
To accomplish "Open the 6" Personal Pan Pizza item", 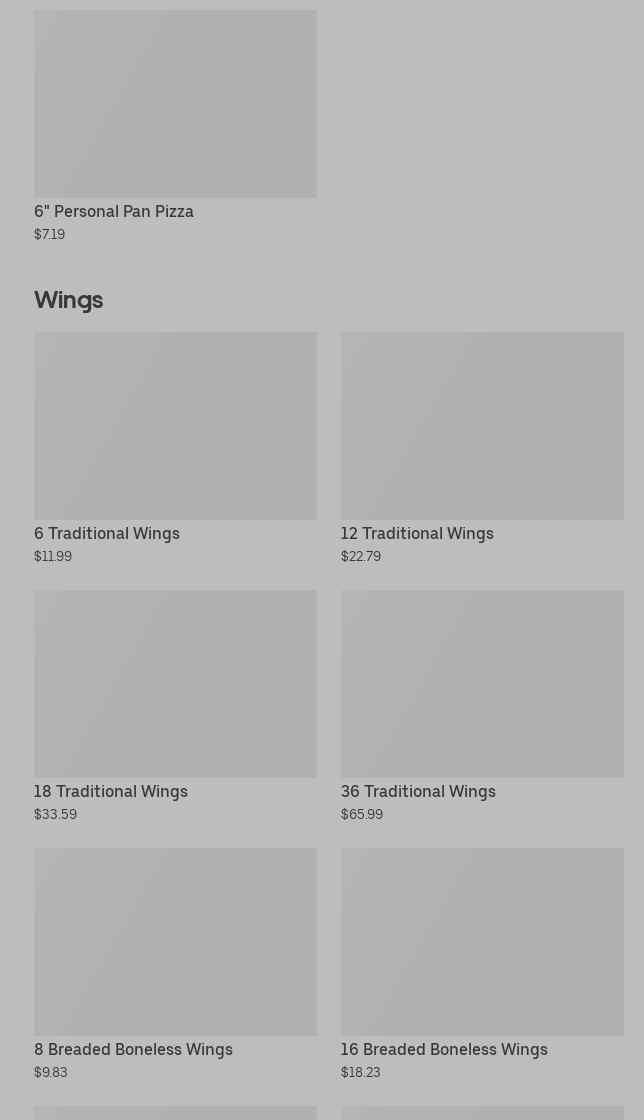I will pos(176,126).
